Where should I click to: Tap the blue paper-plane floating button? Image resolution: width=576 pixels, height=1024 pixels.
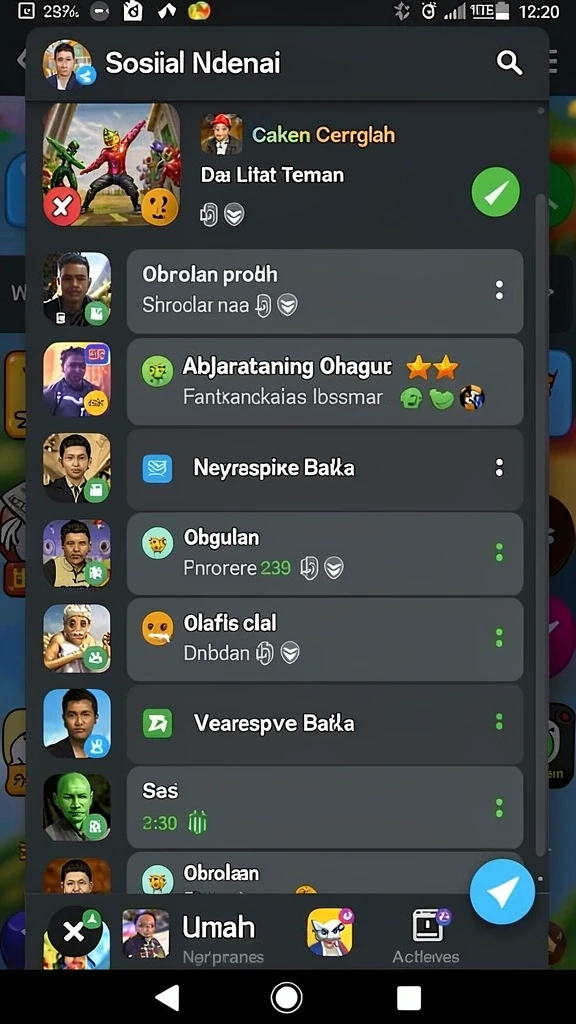502,891
